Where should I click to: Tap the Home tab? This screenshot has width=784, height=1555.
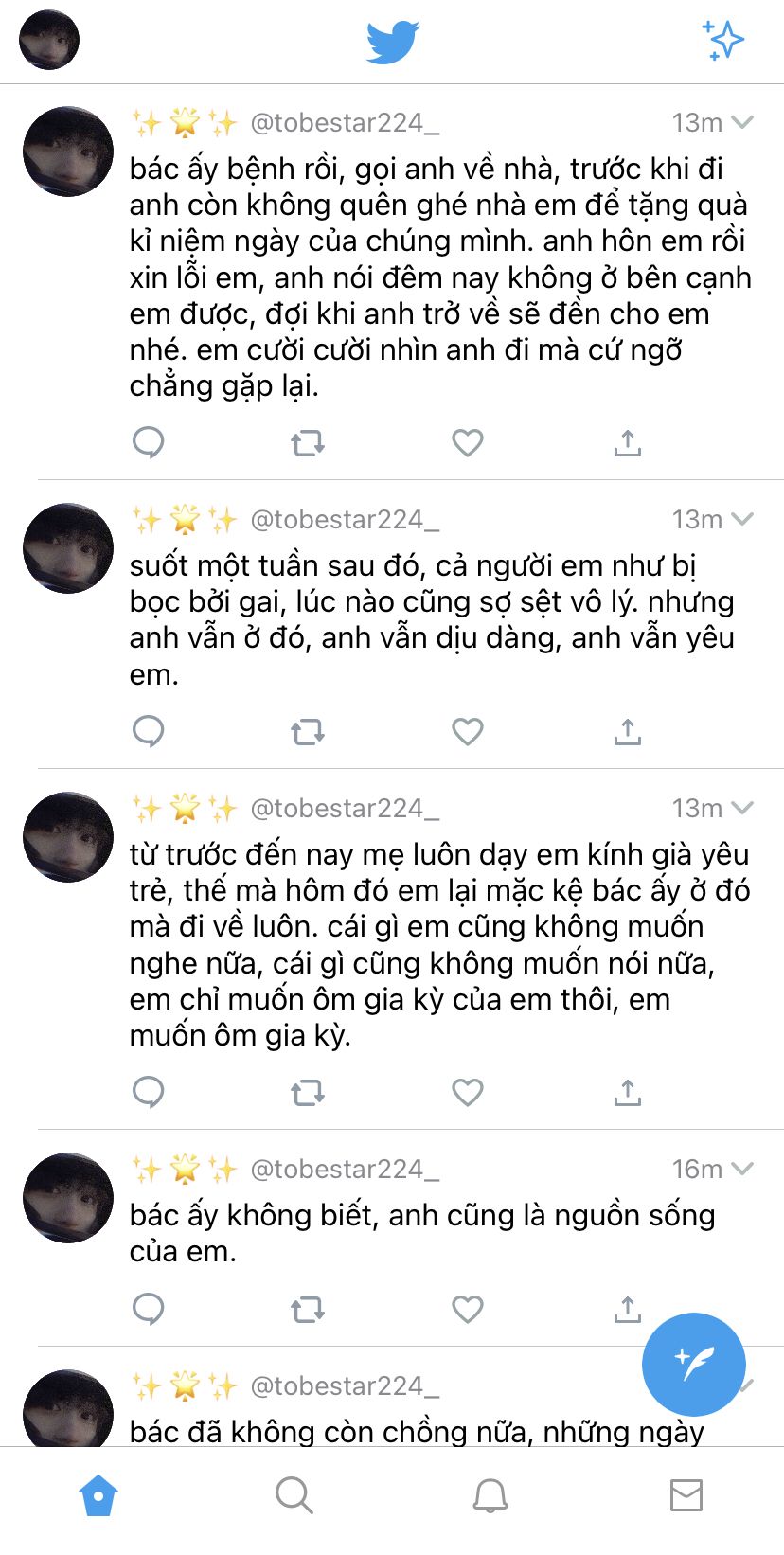click(98, 1495)
